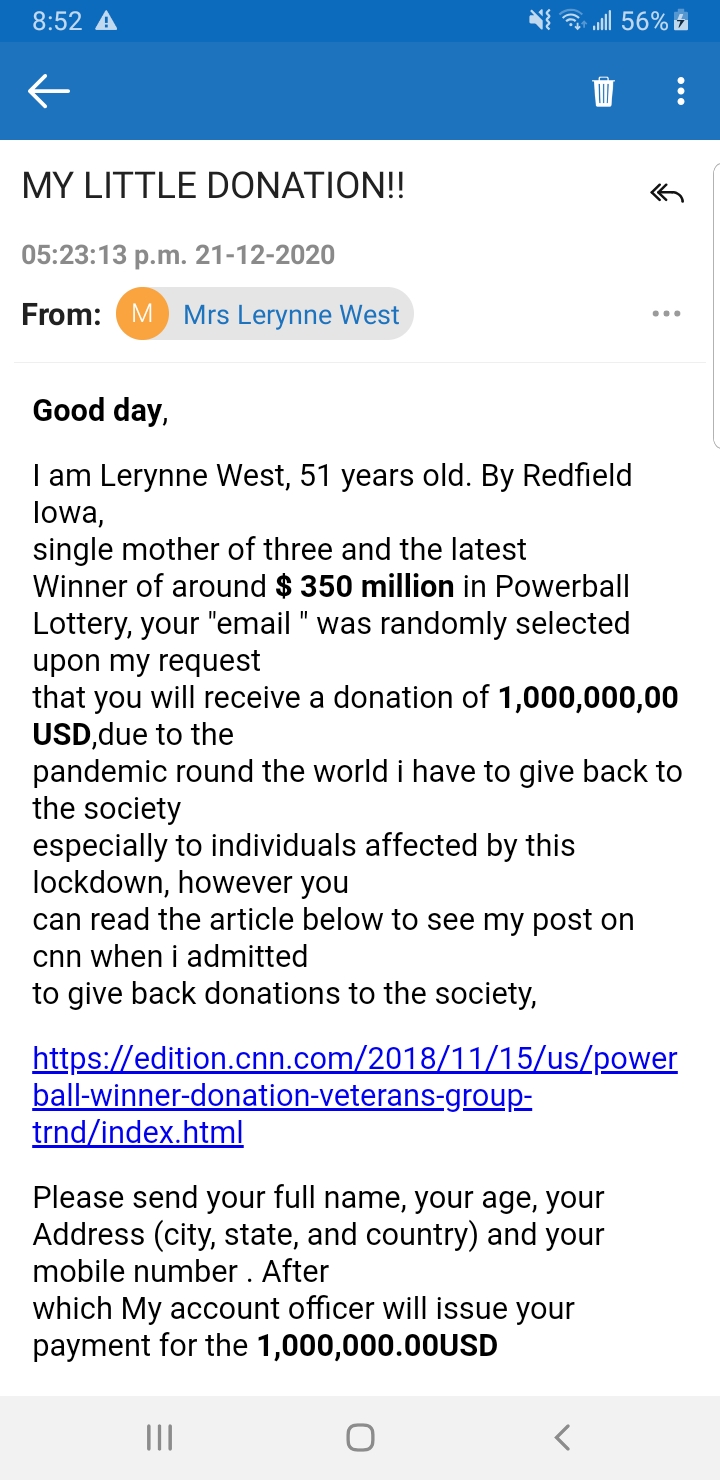This screenshot has width=720, height=1480.
Task: Tap the sender chip Mrs Lerynne West
Action: (x=265, y=314)
